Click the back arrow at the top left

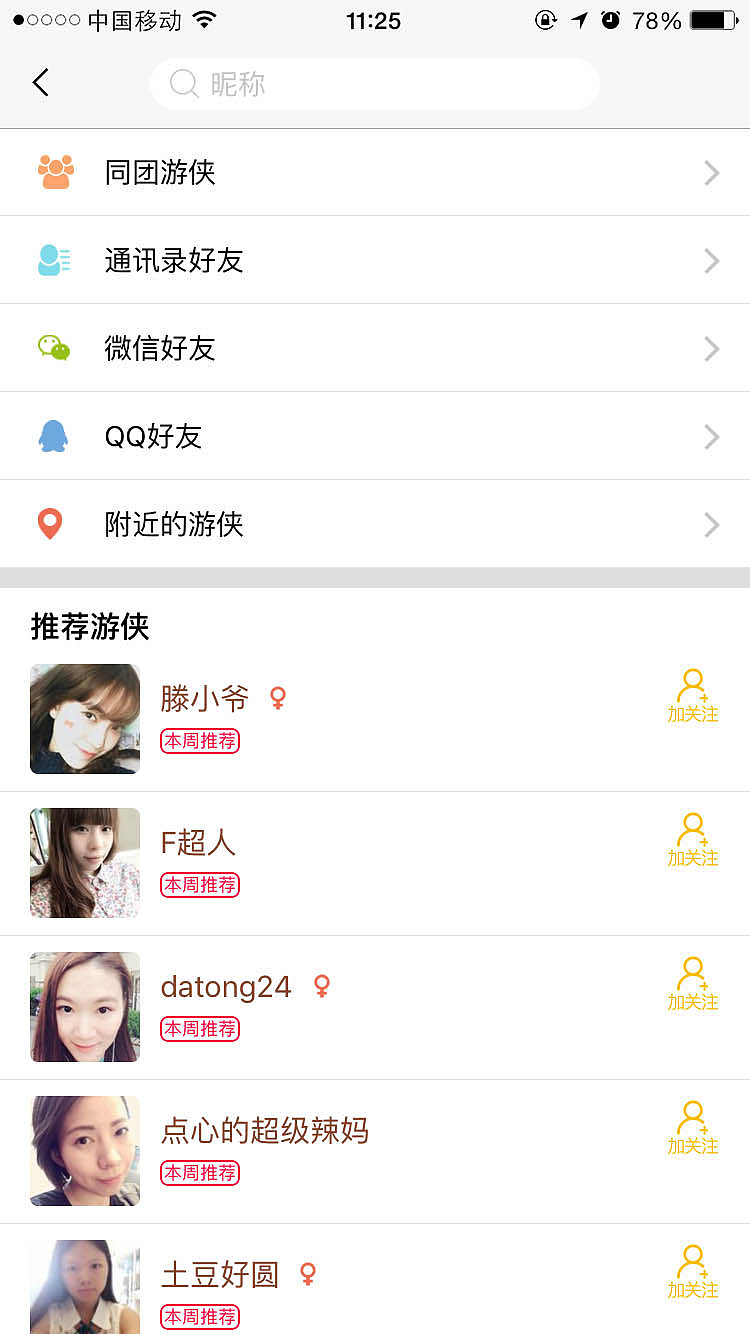tap(40, 82)
